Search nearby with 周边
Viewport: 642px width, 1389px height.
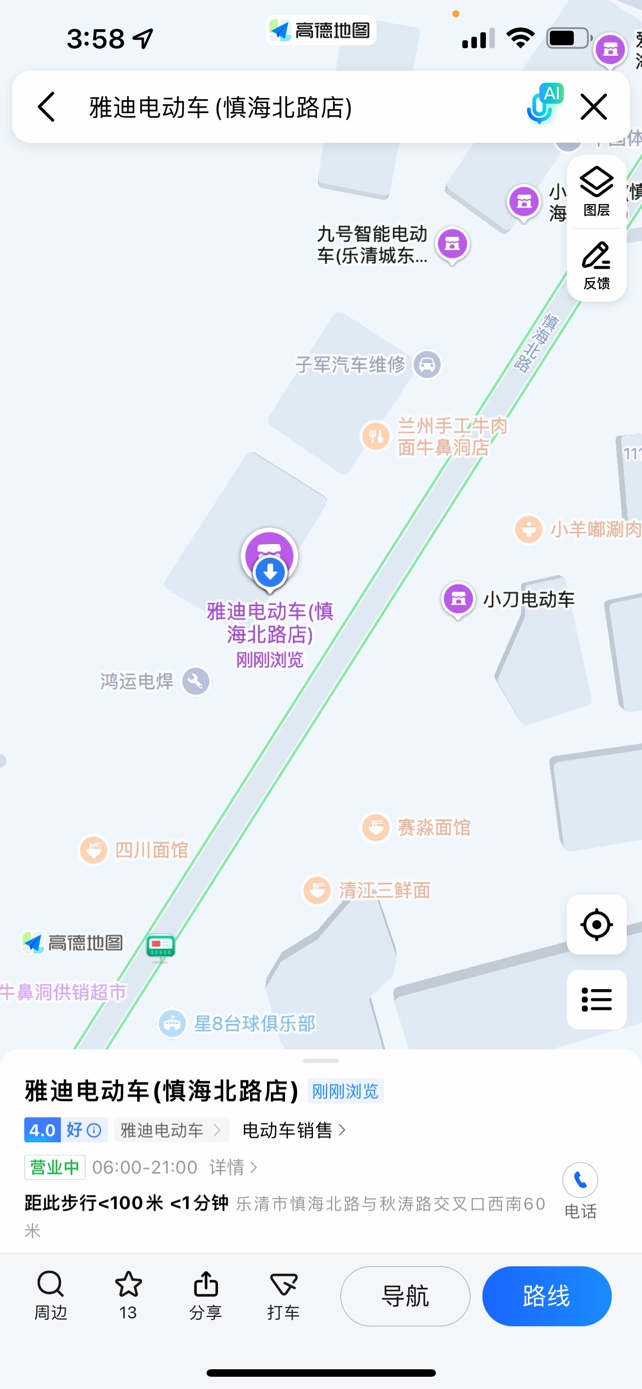(x=50, y=1295)
